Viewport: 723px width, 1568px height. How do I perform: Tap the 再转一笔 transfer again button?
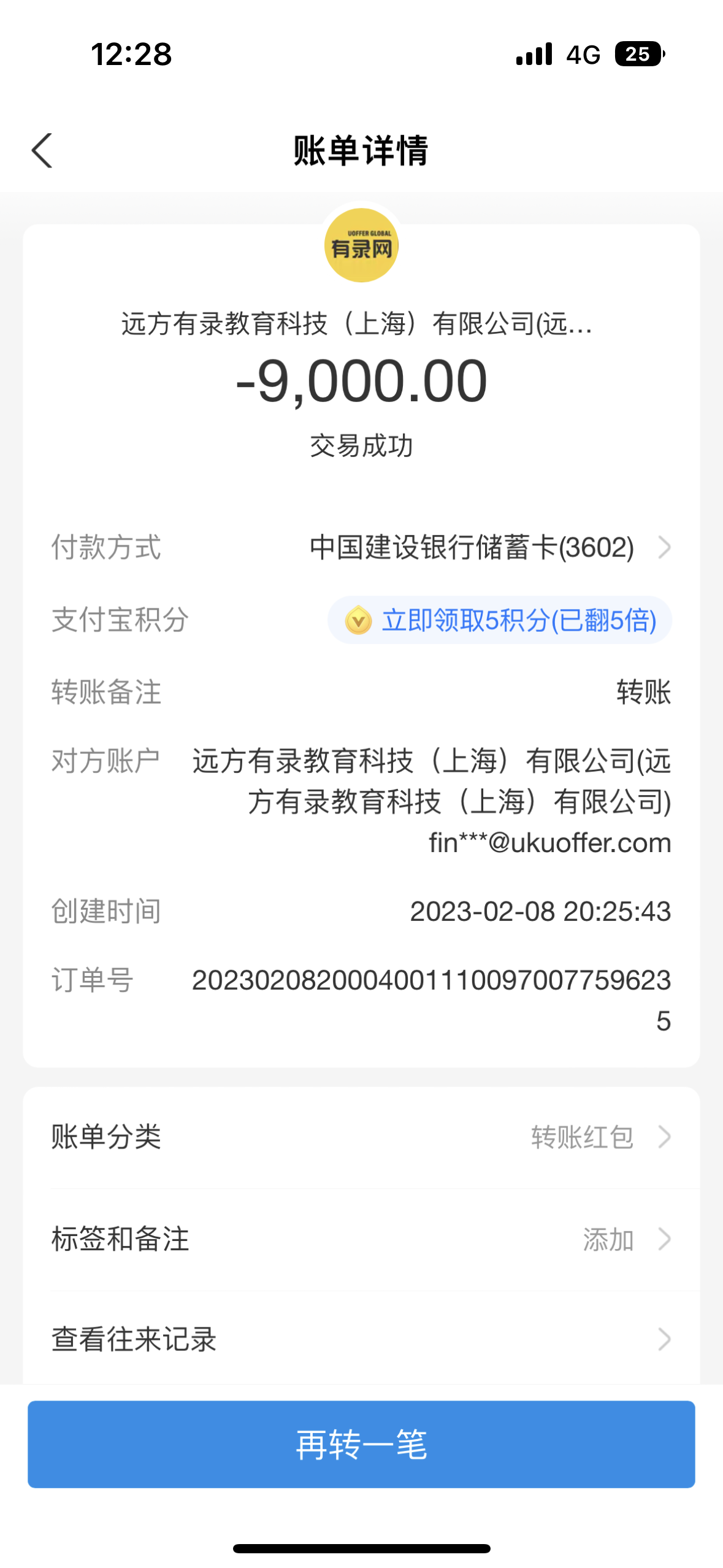click(x=361, y=1444)
